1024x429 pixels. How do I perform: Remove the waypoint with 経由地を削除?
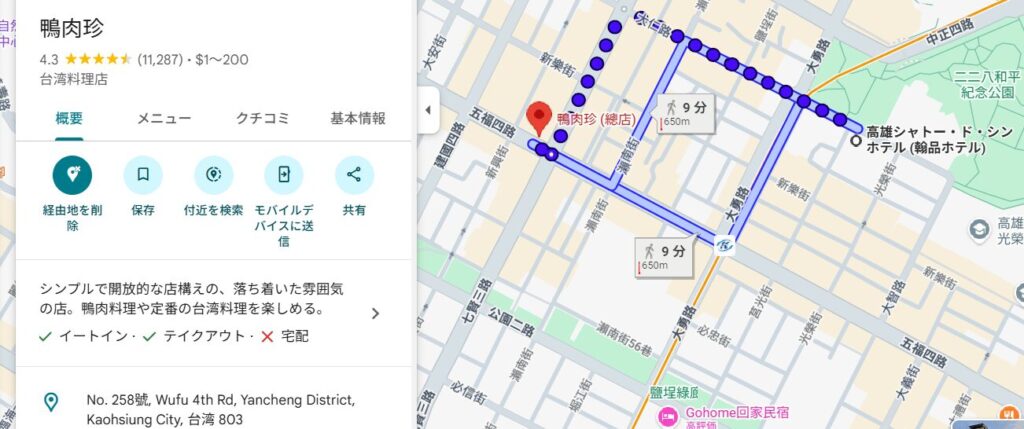tap(72, 176)
